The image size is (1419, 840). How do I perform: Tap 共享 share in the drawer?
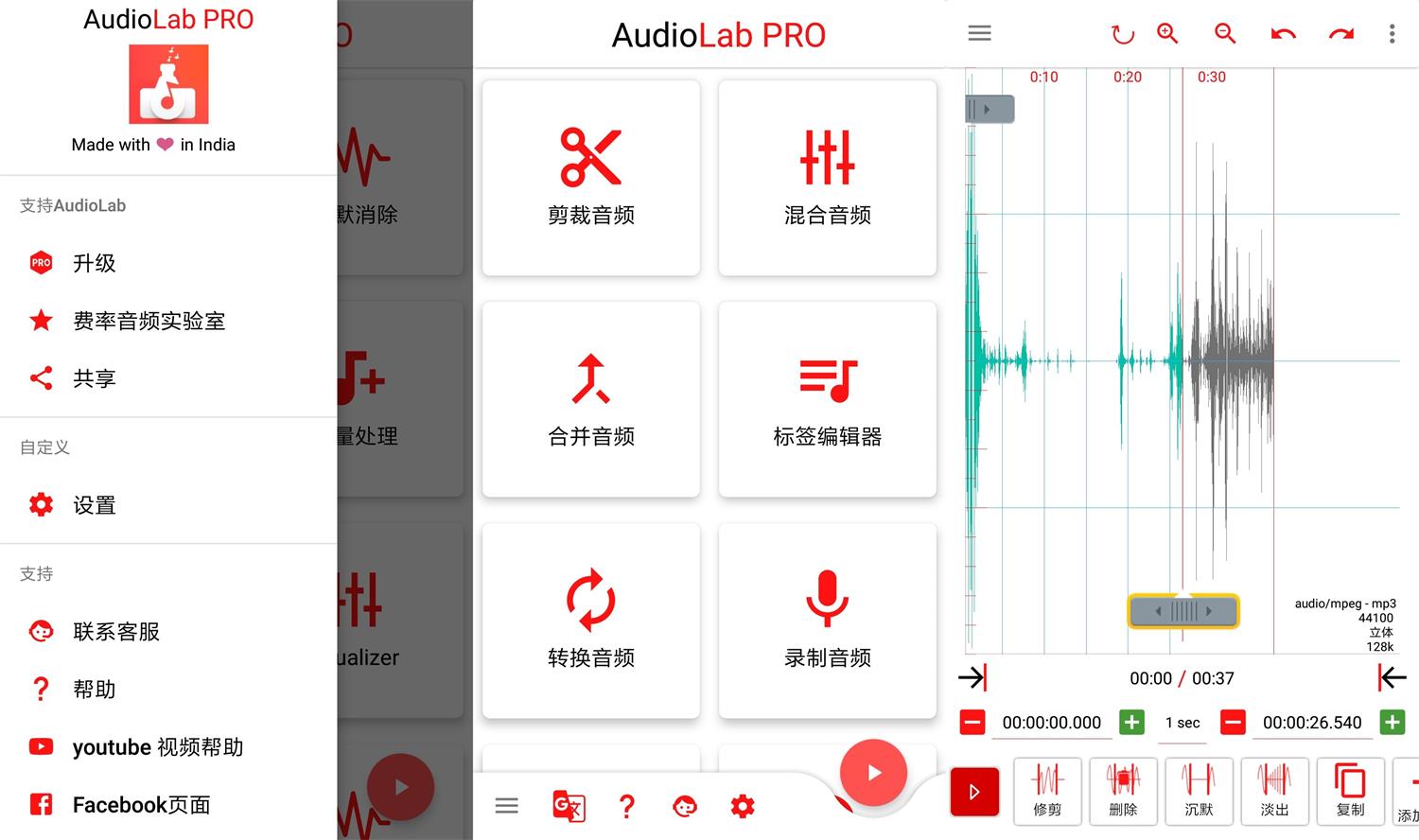point(95,378)
